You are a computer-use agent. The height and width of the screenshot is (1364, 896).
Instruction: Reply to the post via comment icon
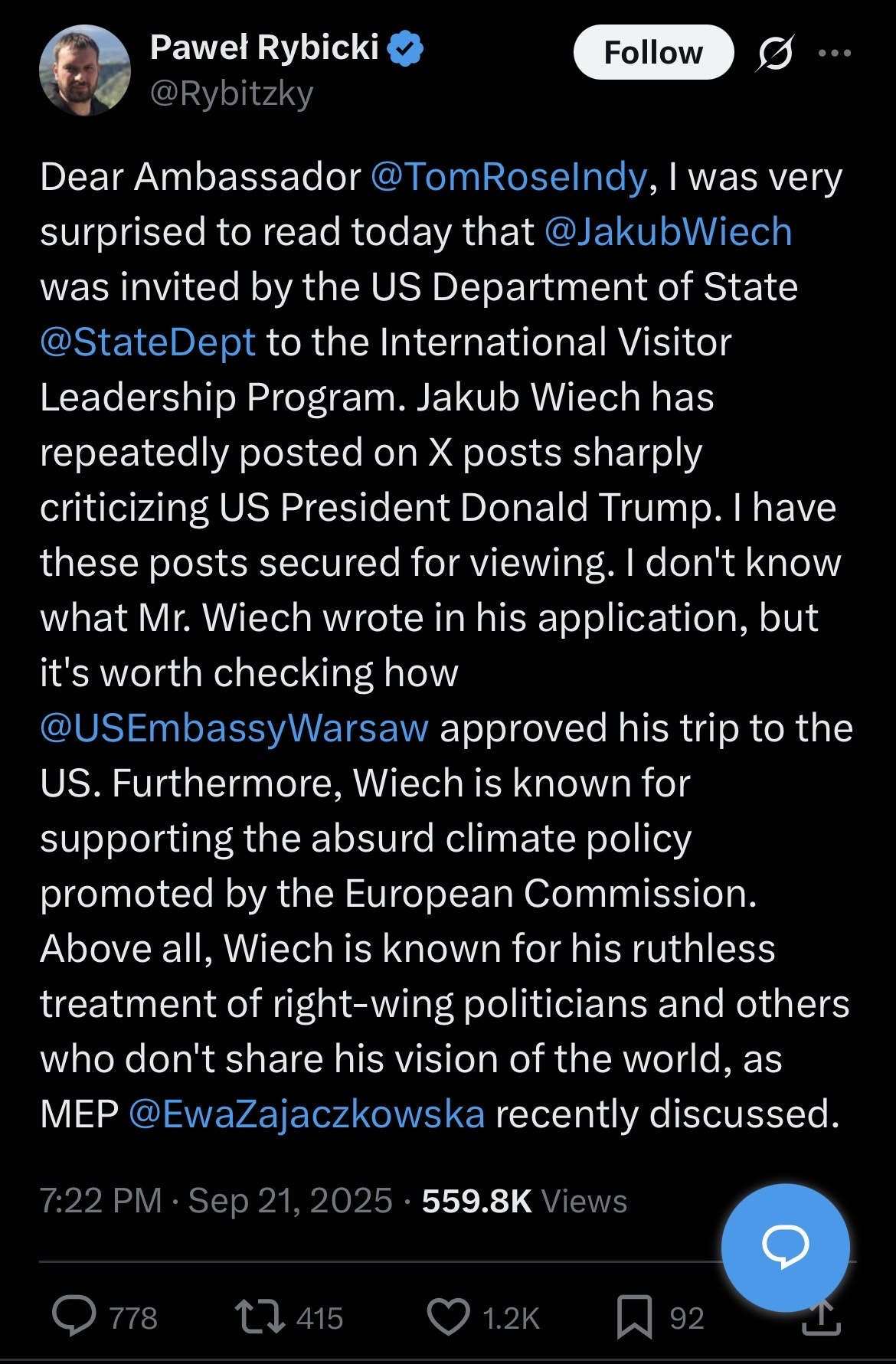pos(74,1317)
